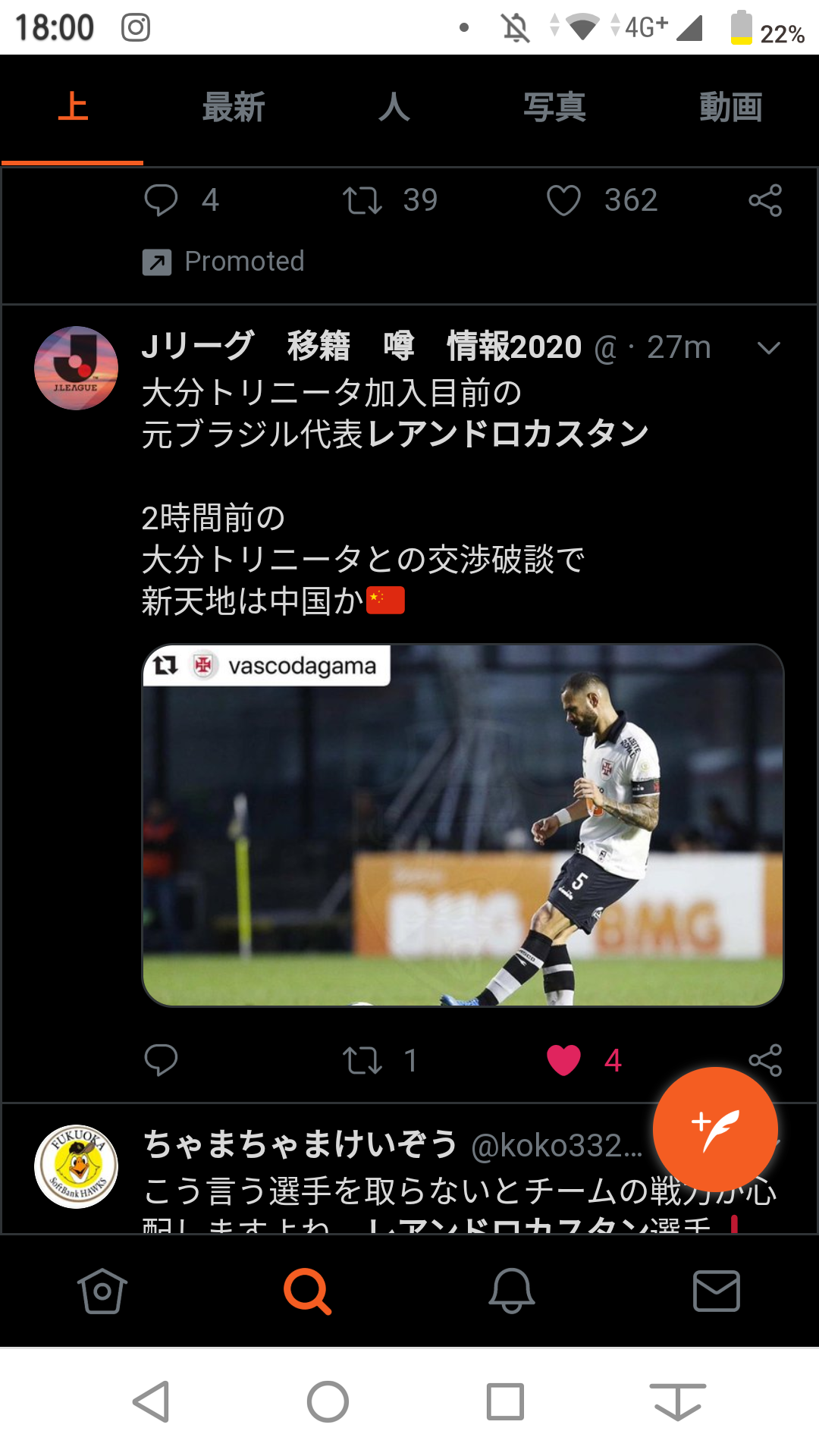Select the 上 tab

tap(73, 108)
